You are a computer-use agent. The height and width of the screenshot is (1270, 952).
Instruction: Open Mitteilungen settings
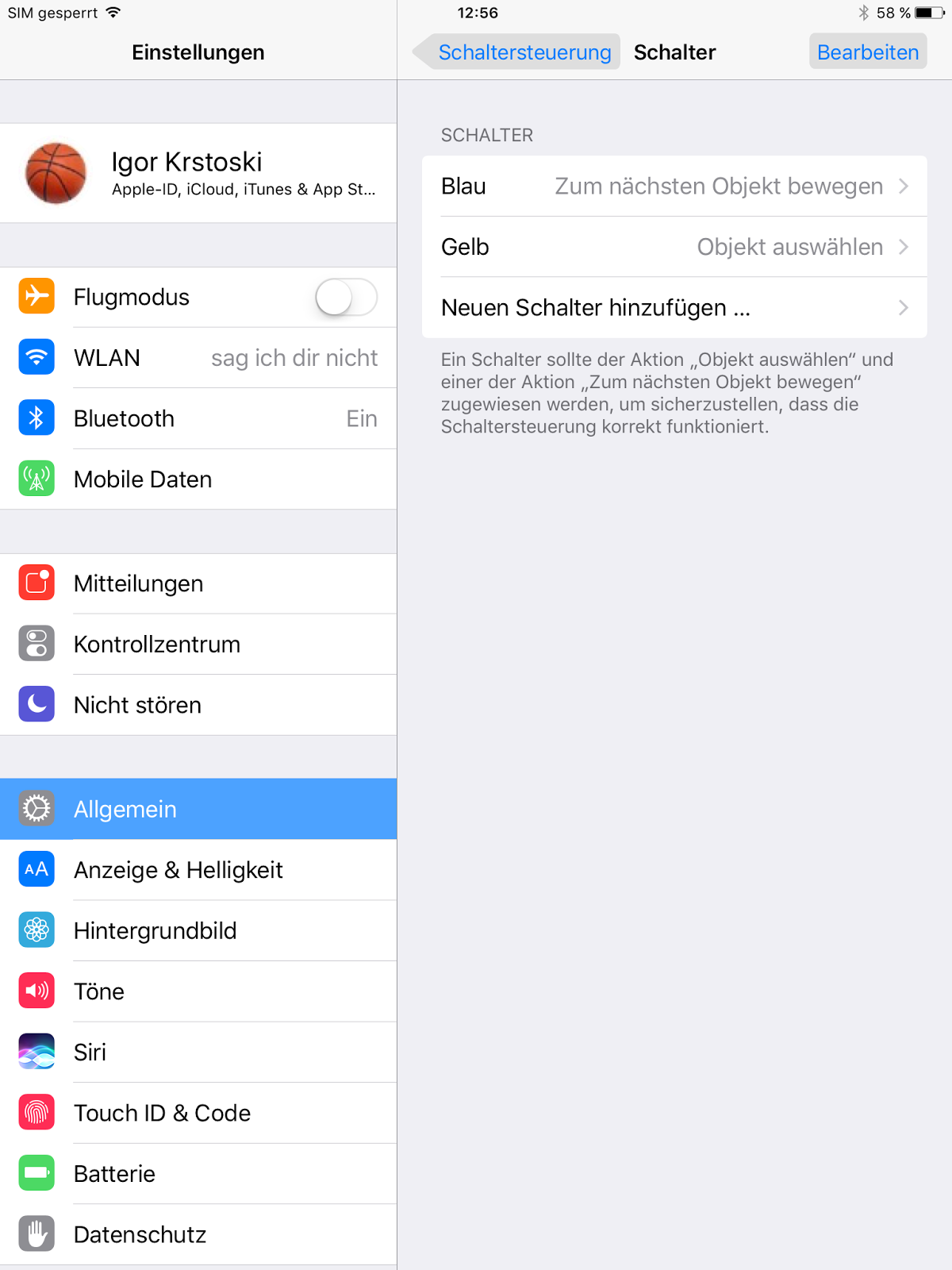pyautogui.click(x=198, y=584)
